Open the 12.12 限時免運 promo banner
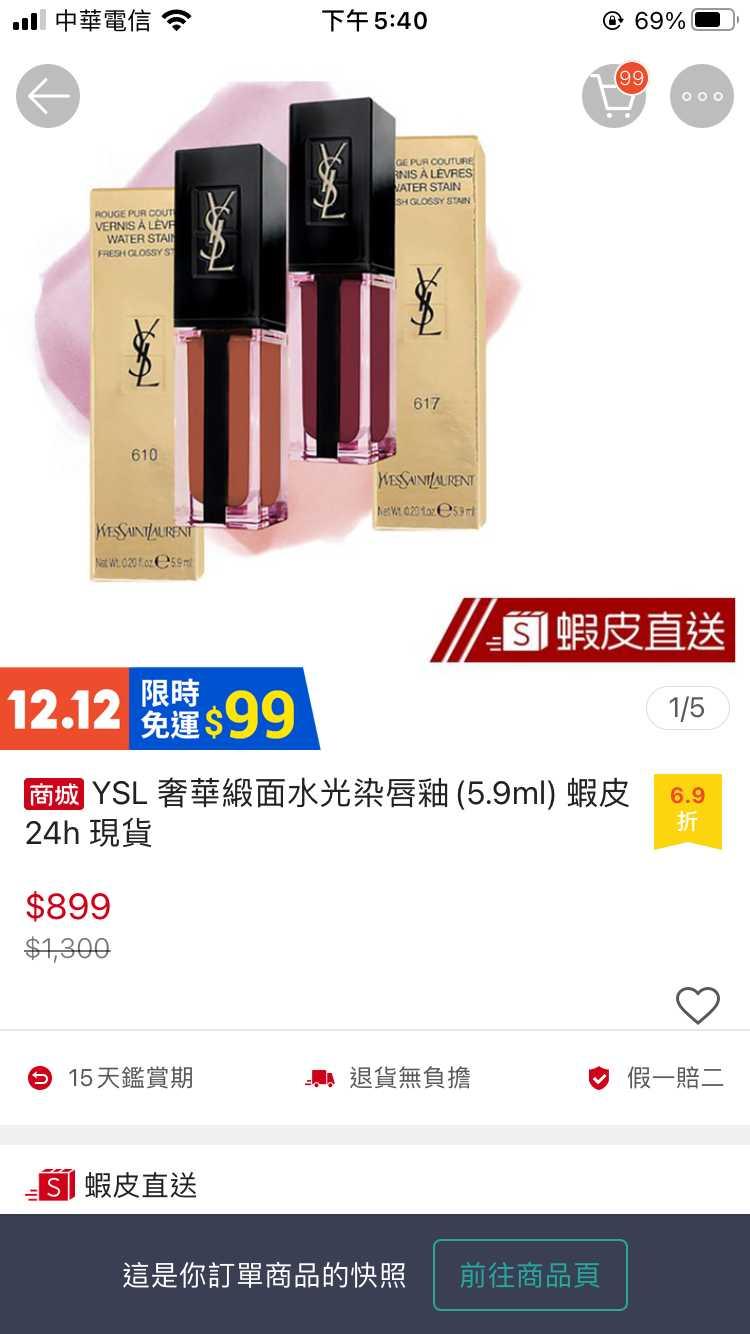750x1334 pixels. (158, 708)
